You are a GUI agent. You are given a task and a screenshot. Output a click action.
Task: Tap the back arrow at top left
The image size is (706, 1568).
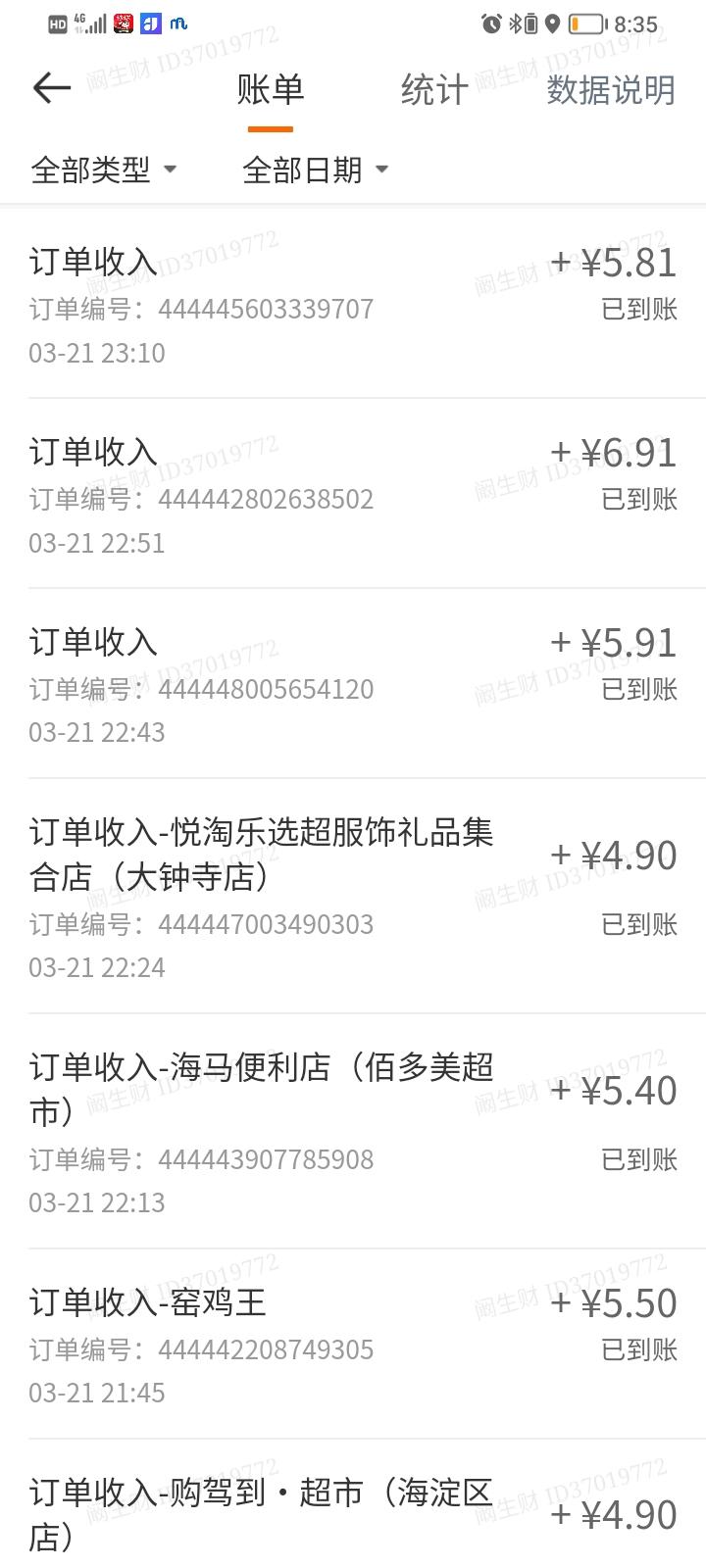(x=52, y=88)
